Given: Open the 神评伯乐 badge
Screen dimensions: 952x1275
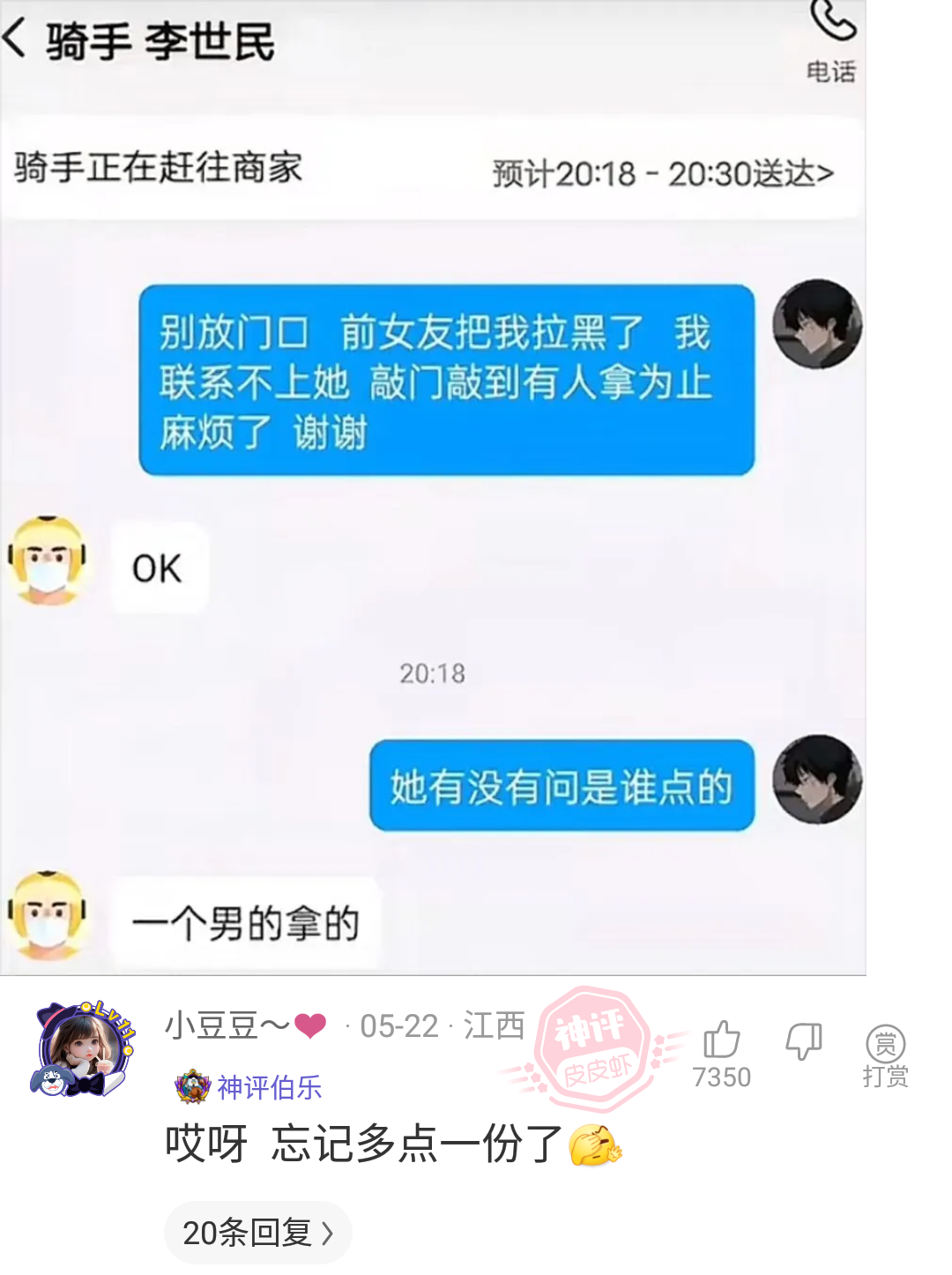Looking at the screenshot, I should pos(250,1087).
